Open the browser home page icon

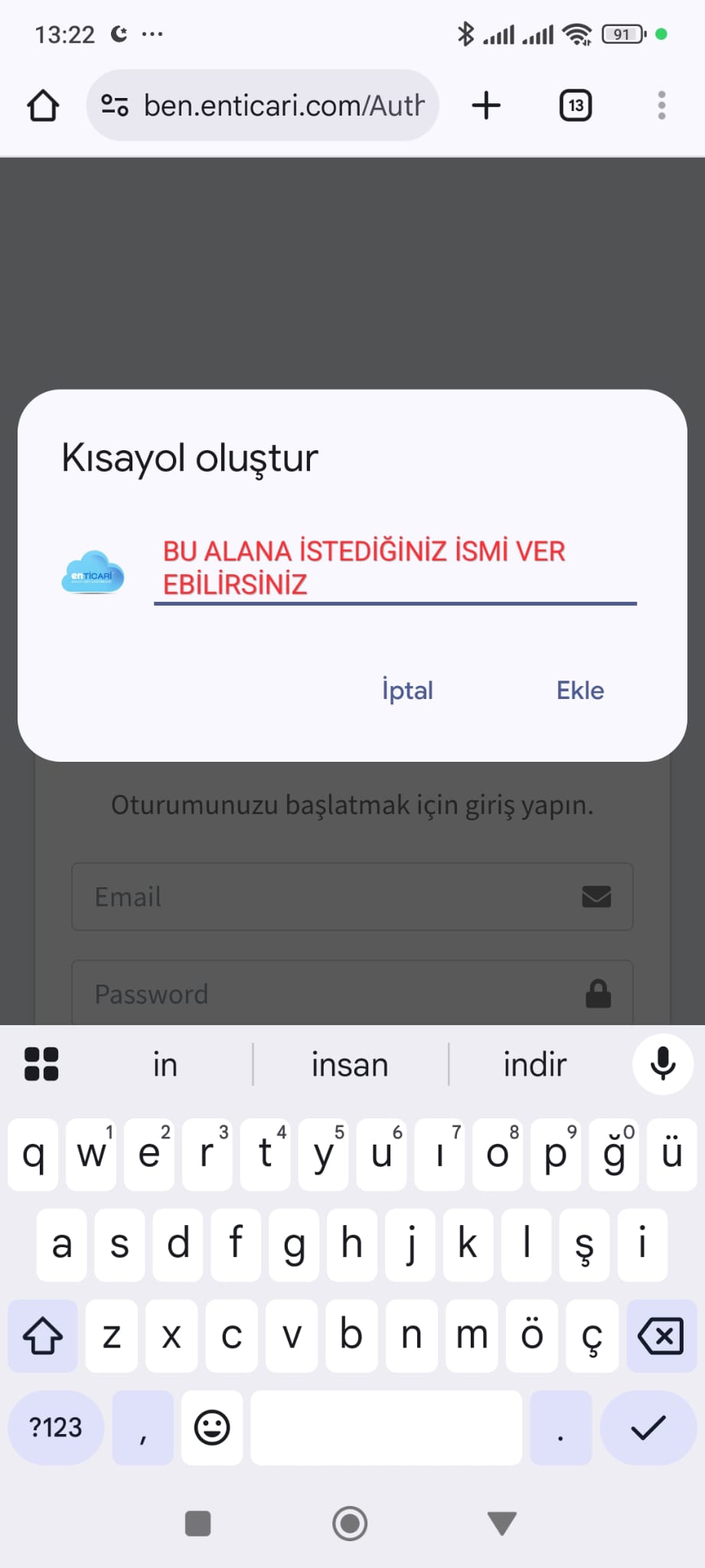(43, 106)
